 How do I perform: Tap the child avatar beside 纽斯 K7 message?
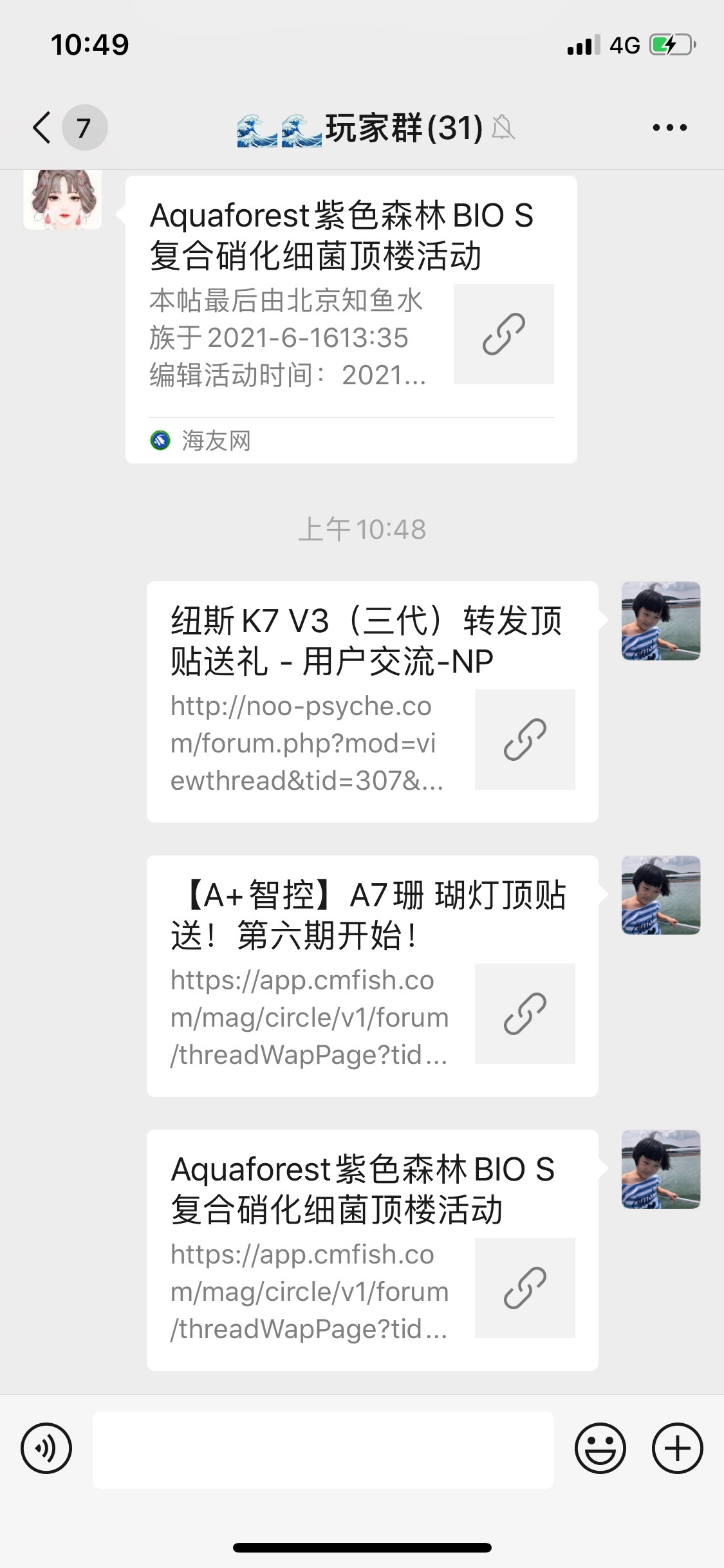click(x=661, y=621)
